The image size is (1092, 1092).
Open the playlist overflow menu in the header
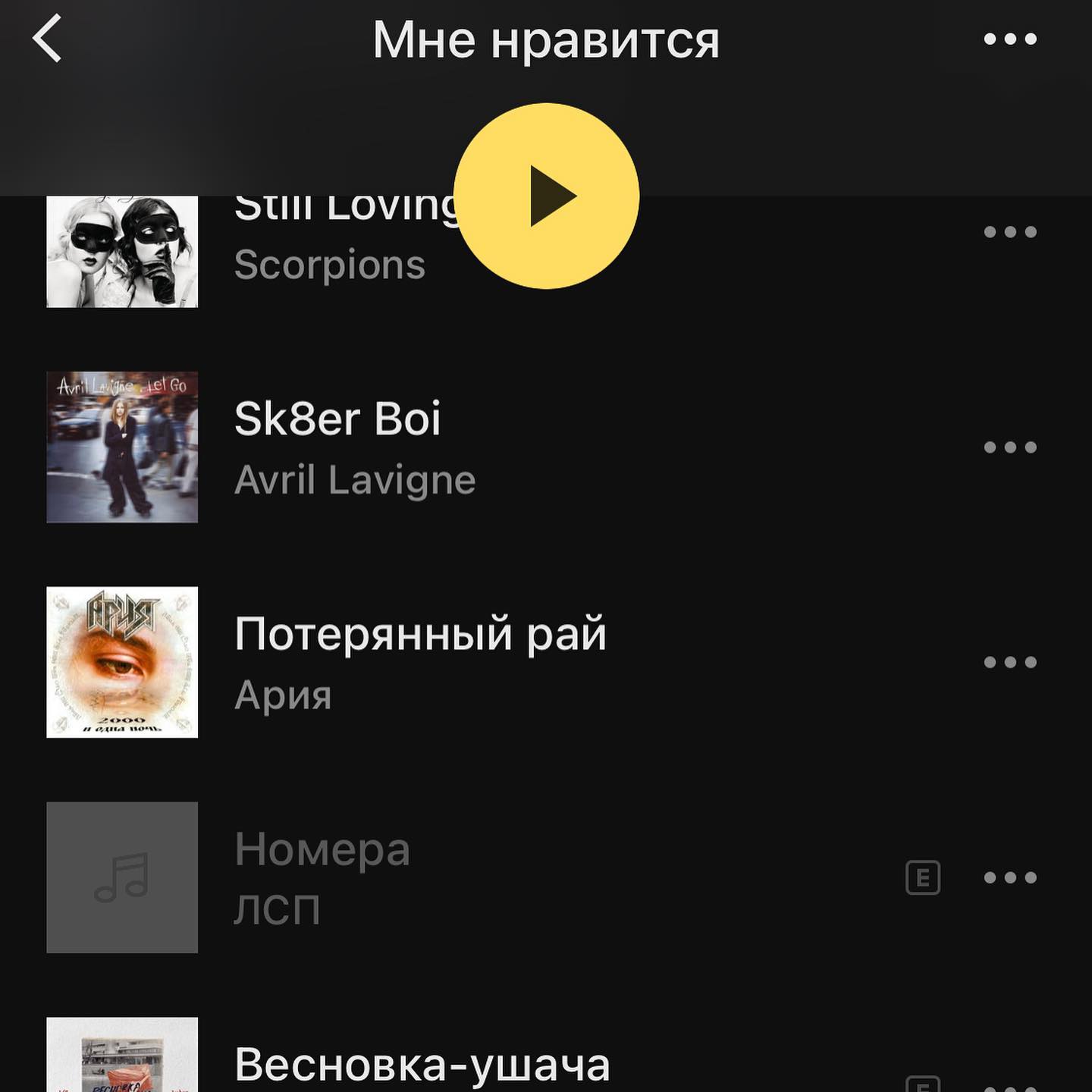[1009, 39]
